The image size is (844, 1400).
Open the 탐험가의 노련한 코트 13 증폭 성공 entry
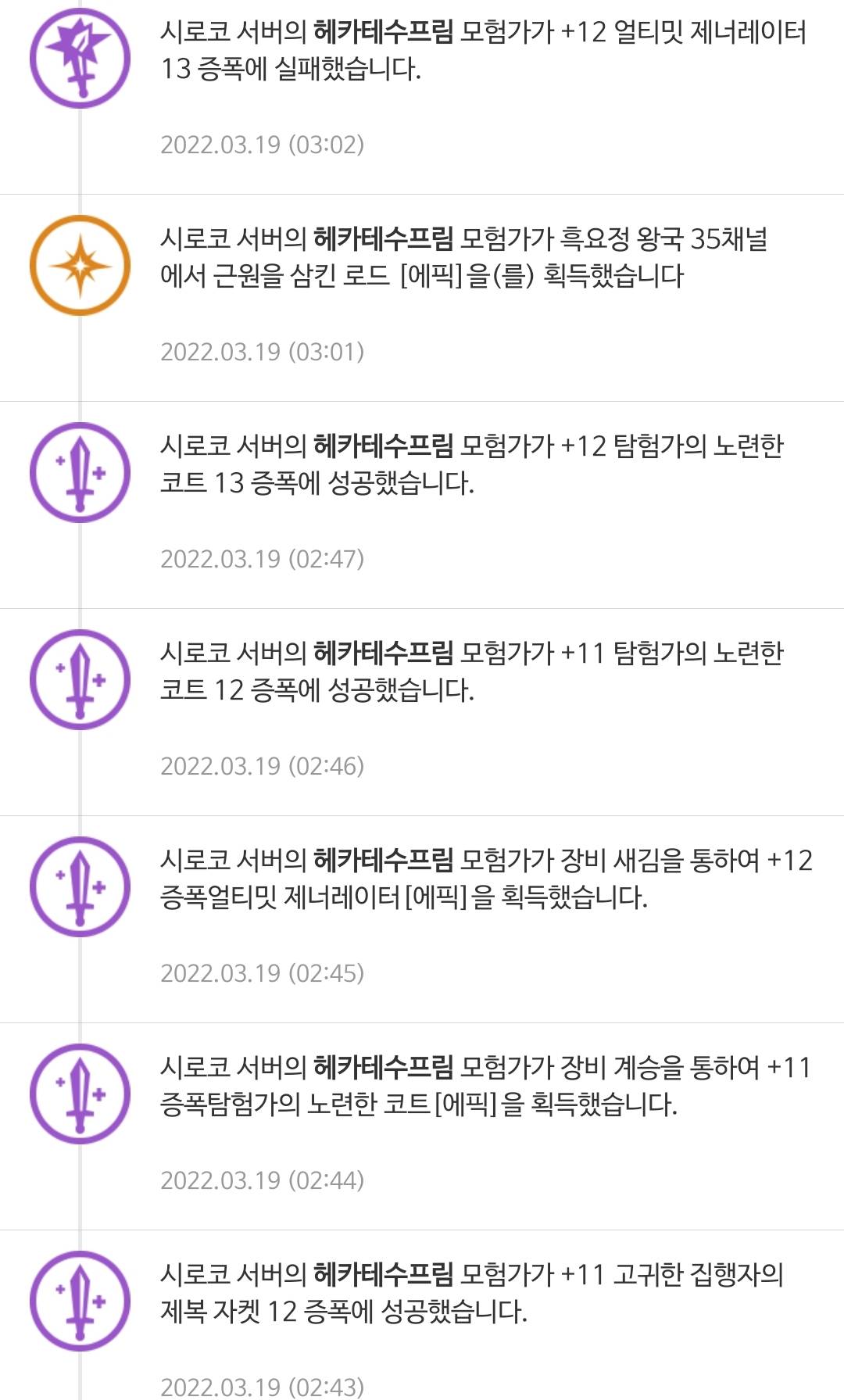point(422,505)
